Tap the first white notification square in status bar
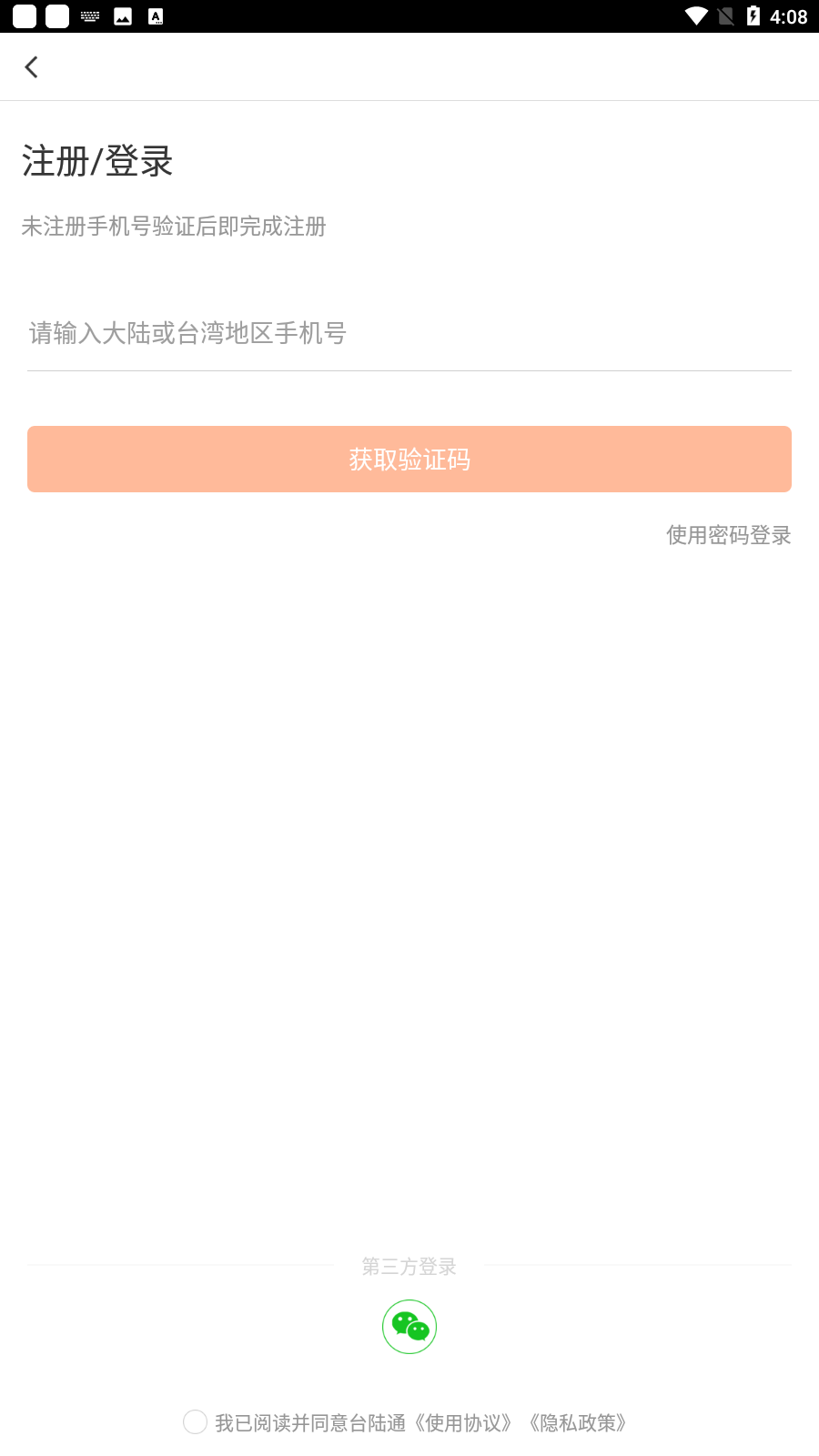819x1456 pixels. [x=26, y=15]
